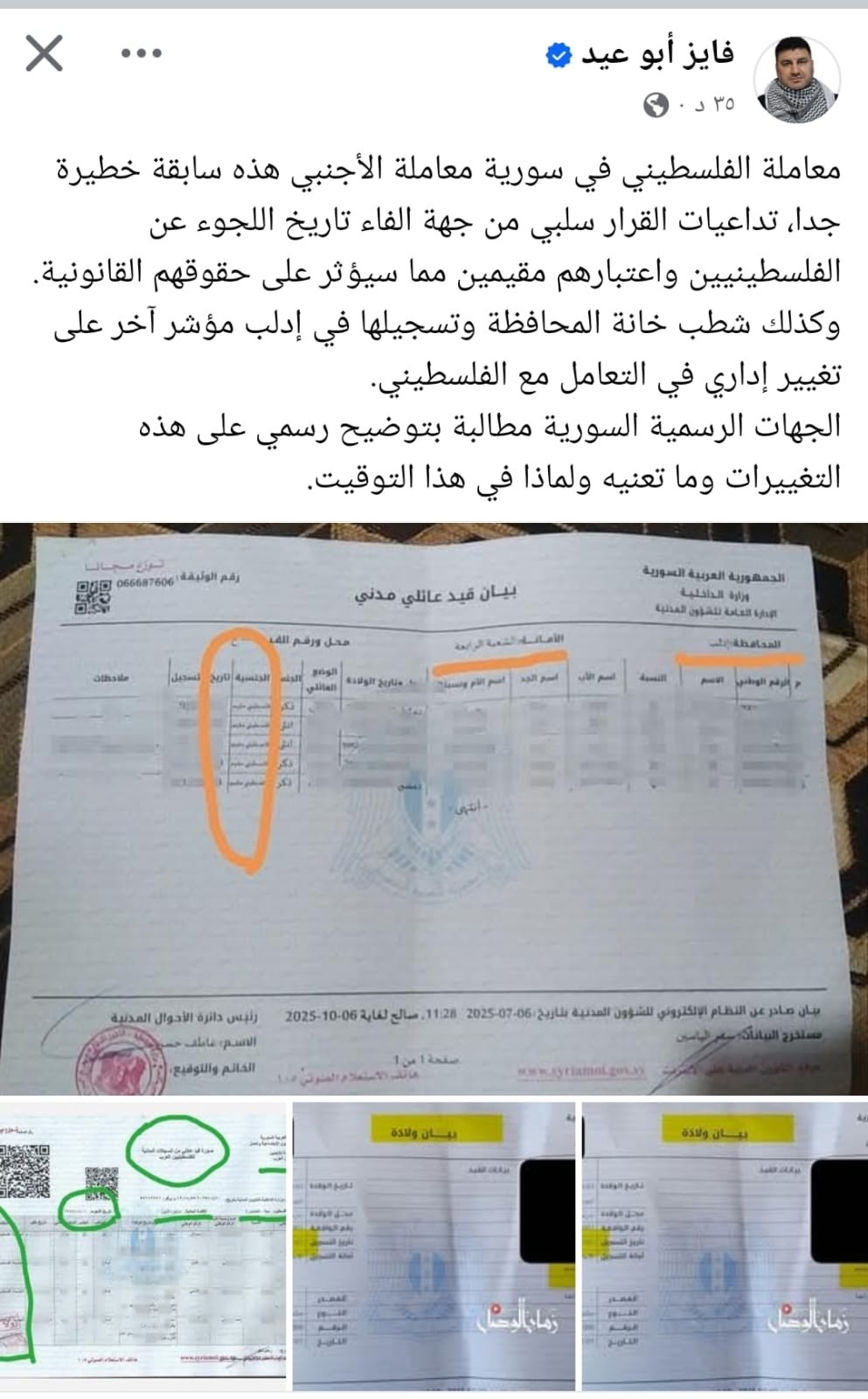Viewport: 868px width, 1399px height.
Task: Open the middle birth certificate photo
Action: coord(434,1246)
